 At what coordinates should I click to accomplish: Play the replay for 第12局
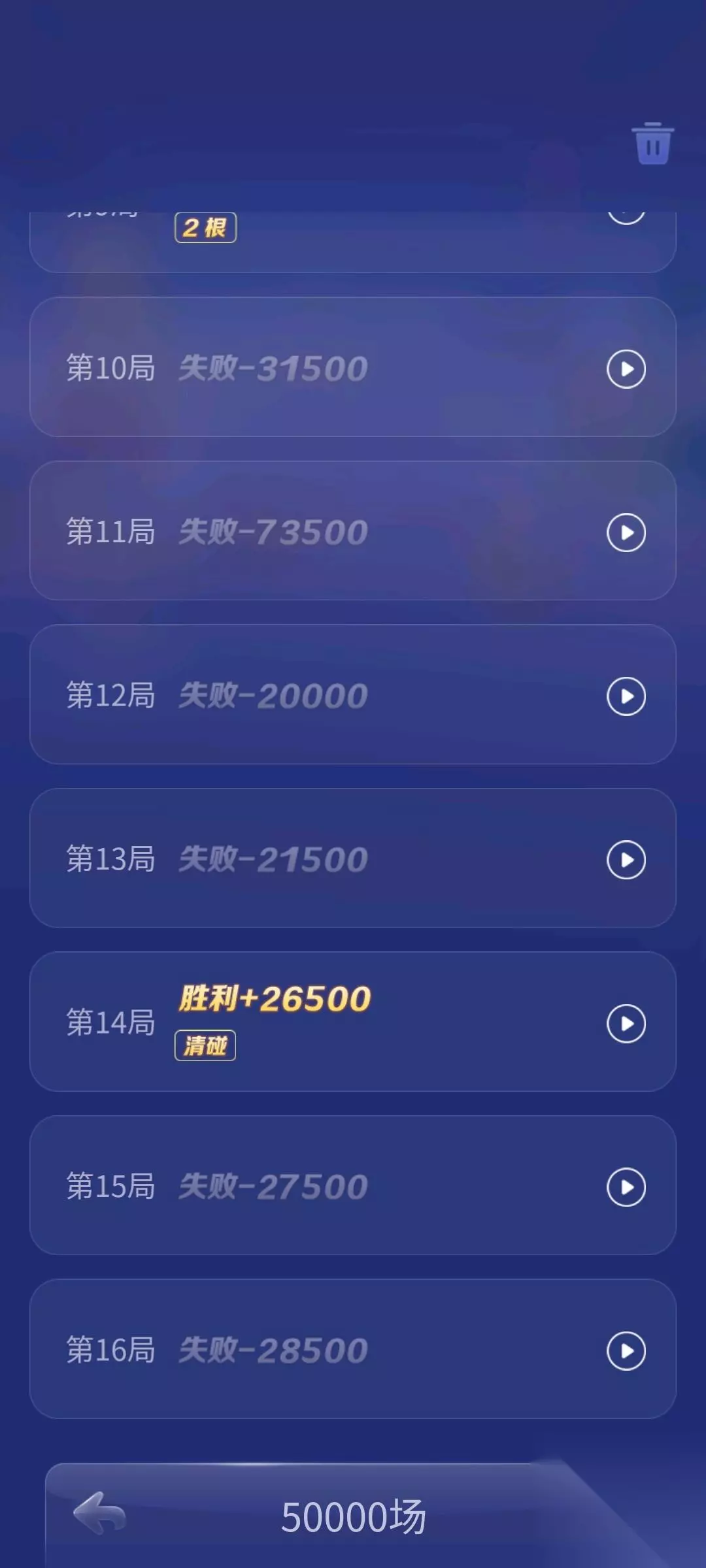click(626, 696)
